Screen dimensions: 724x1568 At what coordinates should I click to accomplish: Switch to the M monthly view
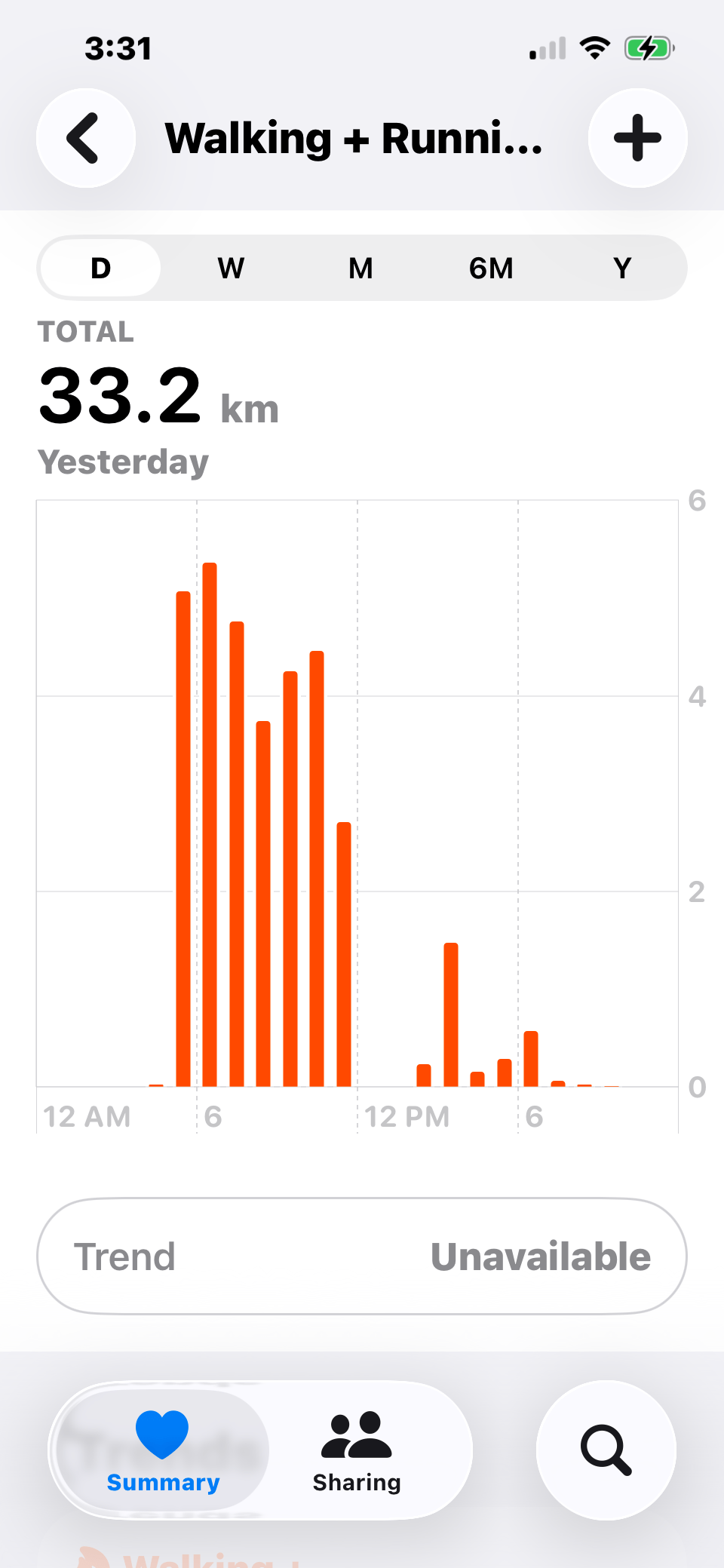coord(361,268)
